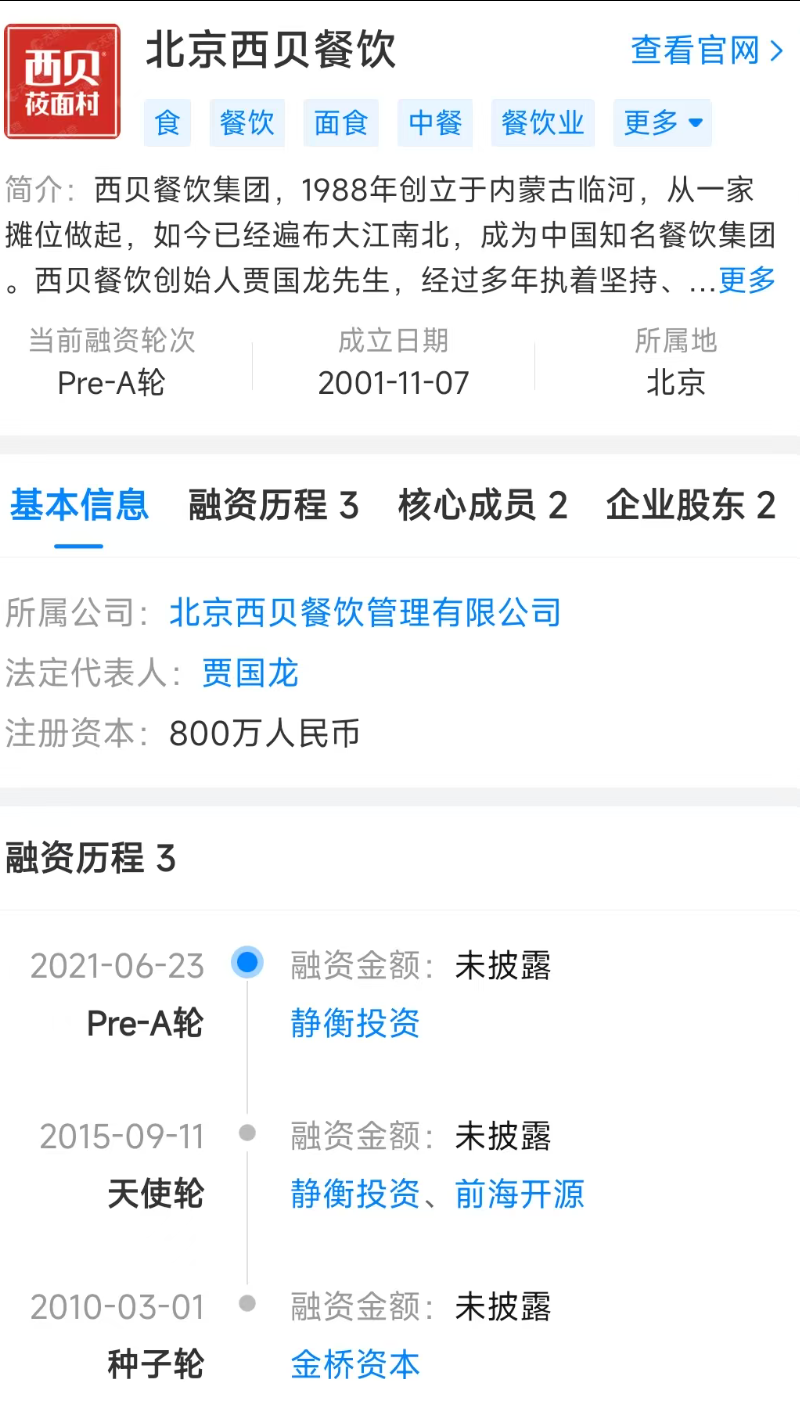Viewport: 800px width, 1428px height.
Task: Open investor 前海开源
Action: point(519,1194)
